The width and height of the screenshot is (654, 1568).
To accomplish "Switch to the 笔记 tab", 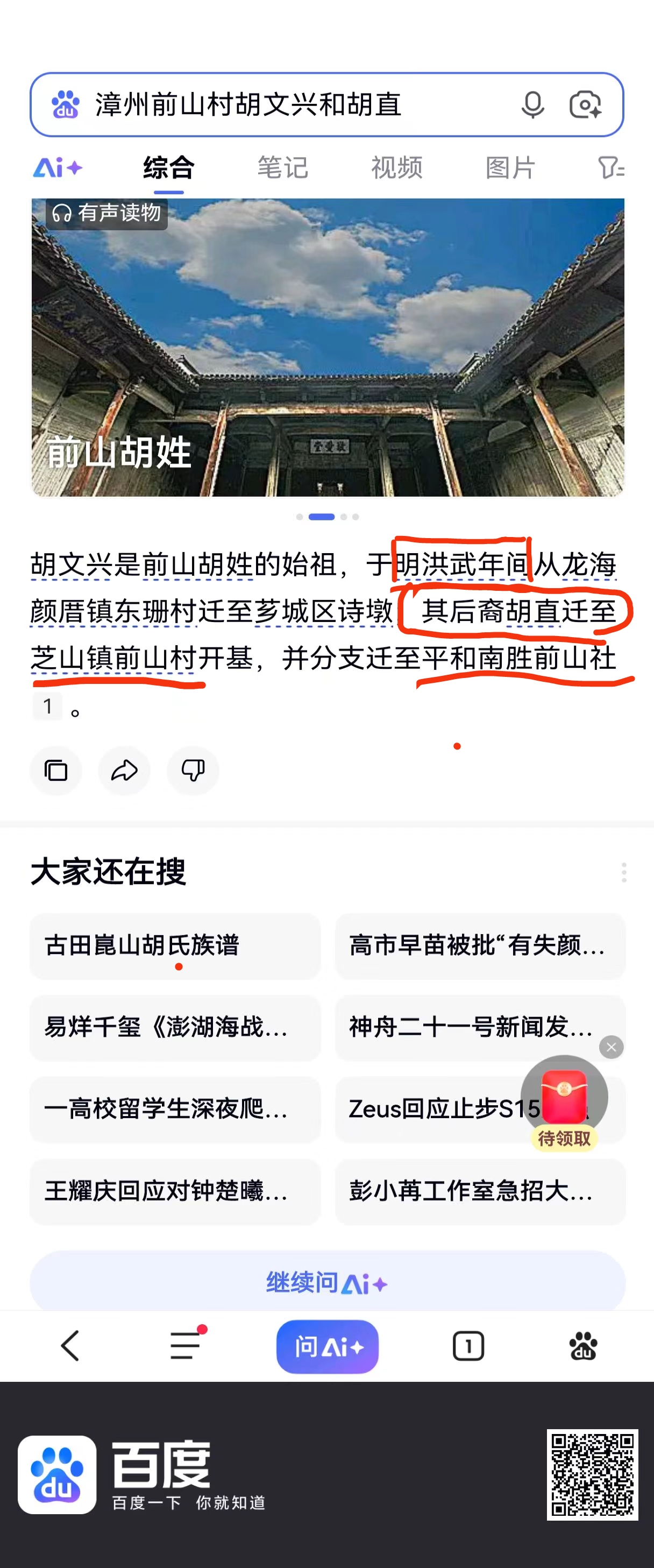I will pyautogui.click(x=283, y=167).
